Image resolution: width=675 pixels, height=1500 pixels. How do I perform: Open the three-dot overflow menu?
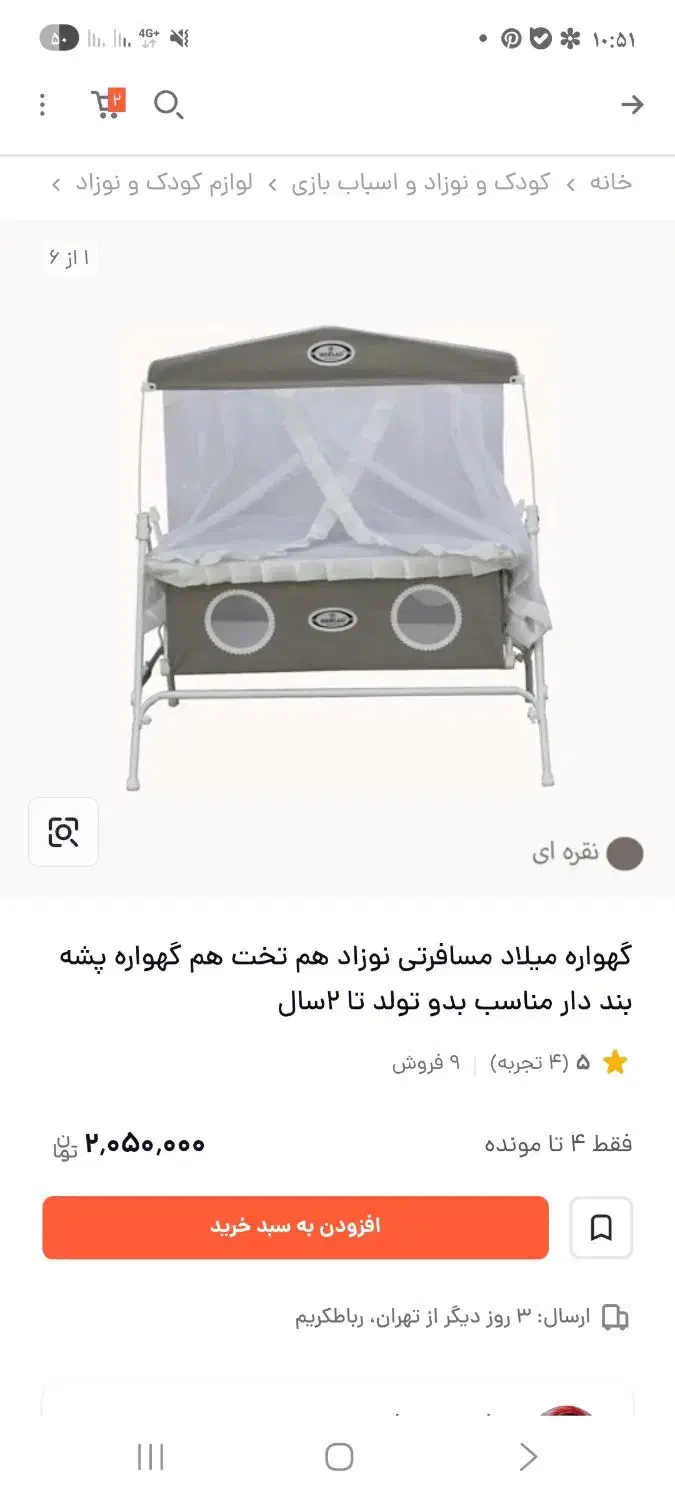pyautogui.click(x=42, y=105)
